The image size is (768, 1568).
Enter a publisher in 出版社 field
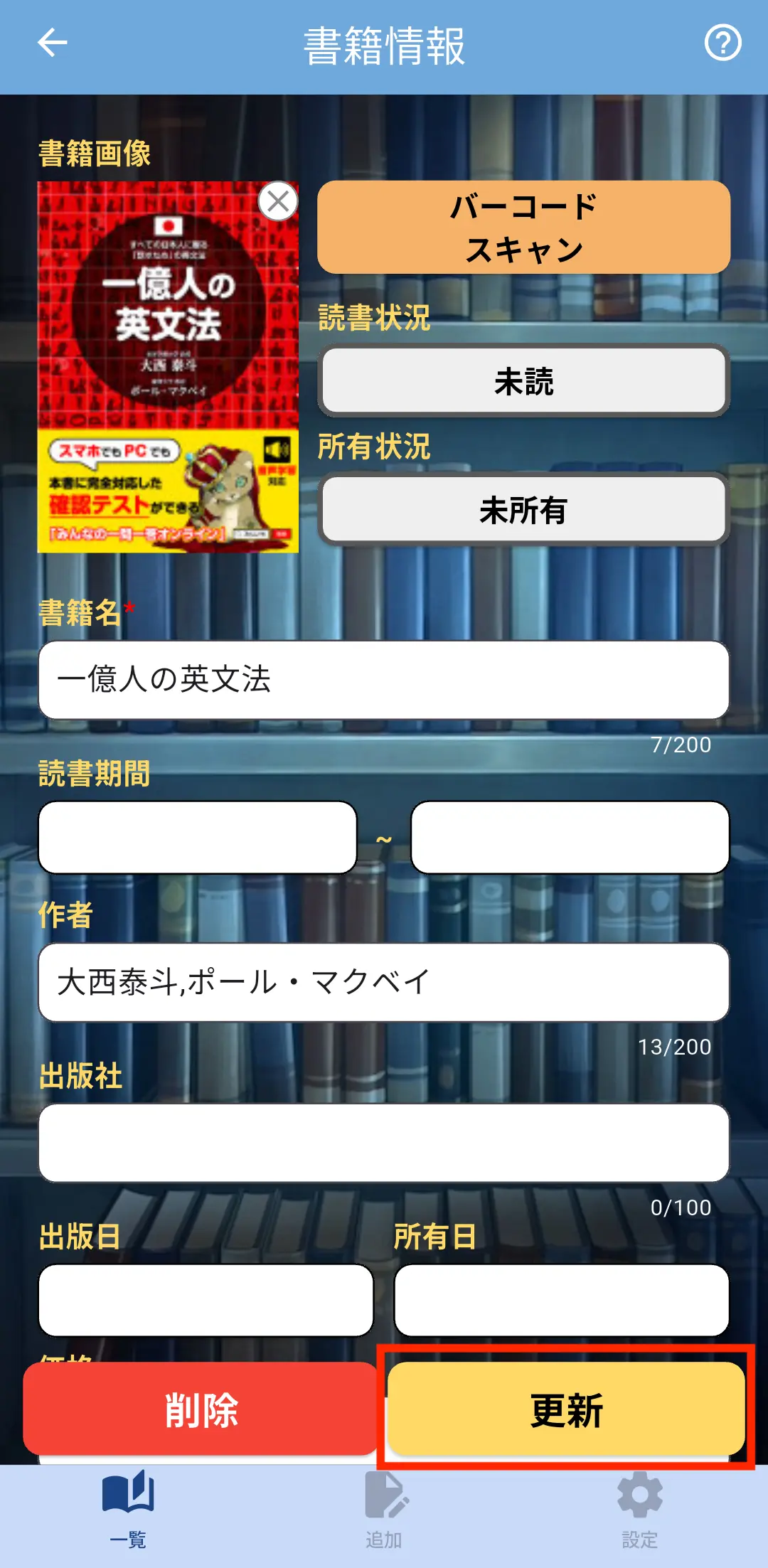click(384, 1143)
